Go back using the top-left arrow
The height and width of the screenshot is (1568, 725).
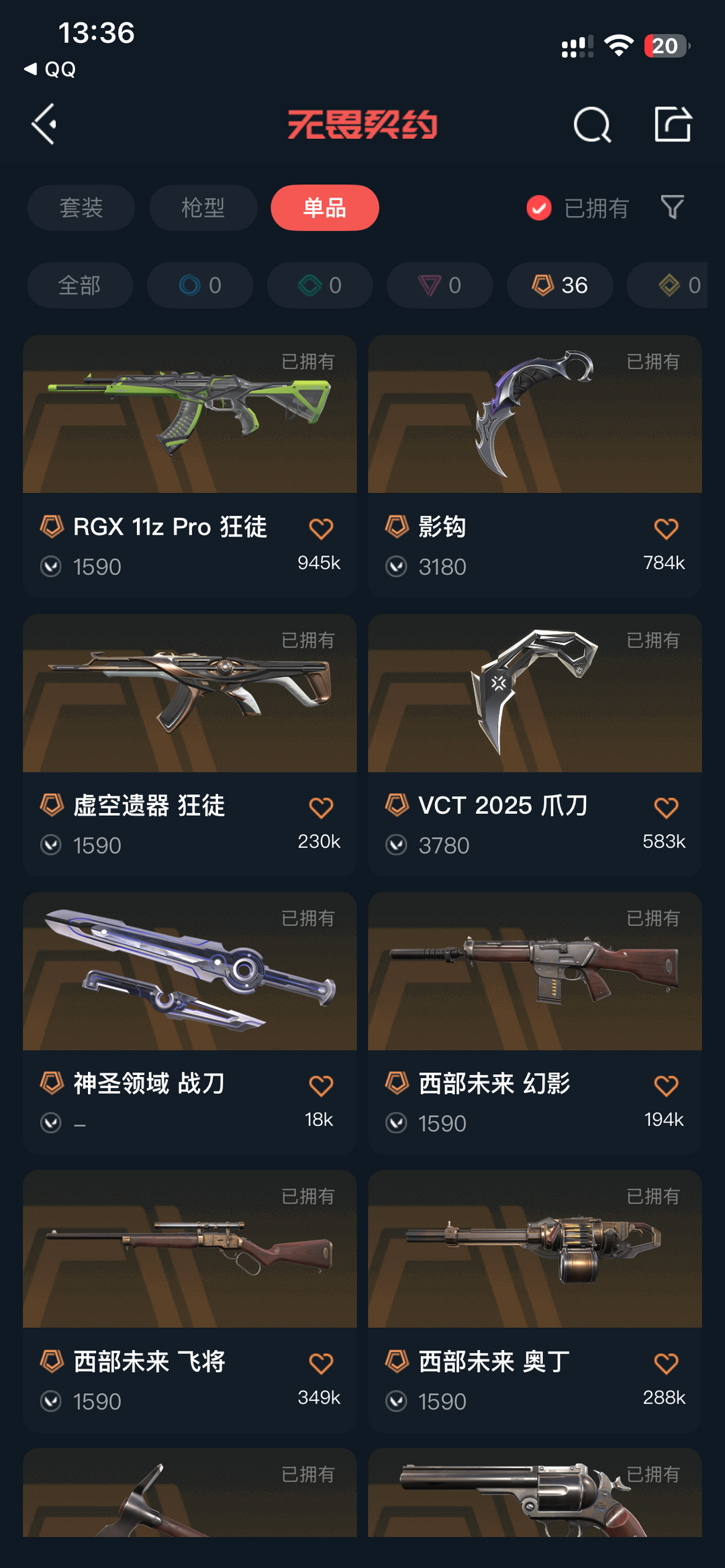pos(44,124)
